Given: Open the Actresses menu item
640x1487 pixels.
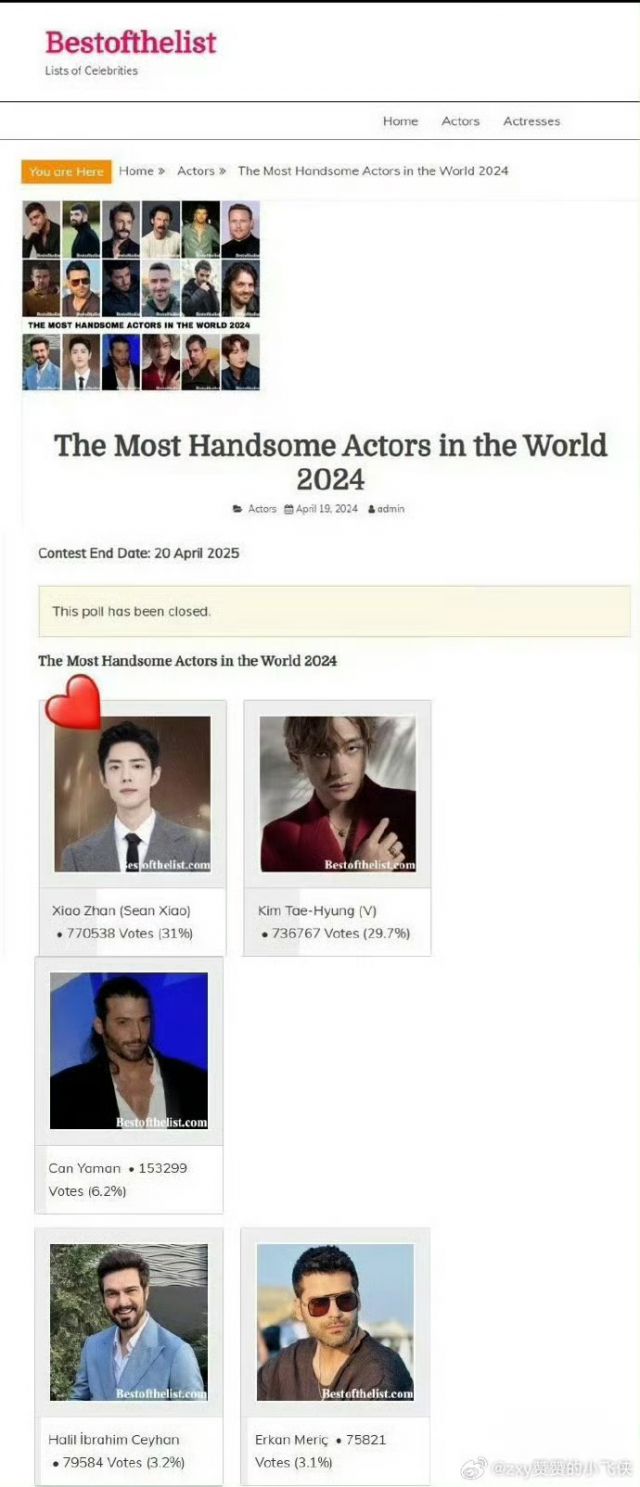Looking at the screenshot, I should (531, 121).
